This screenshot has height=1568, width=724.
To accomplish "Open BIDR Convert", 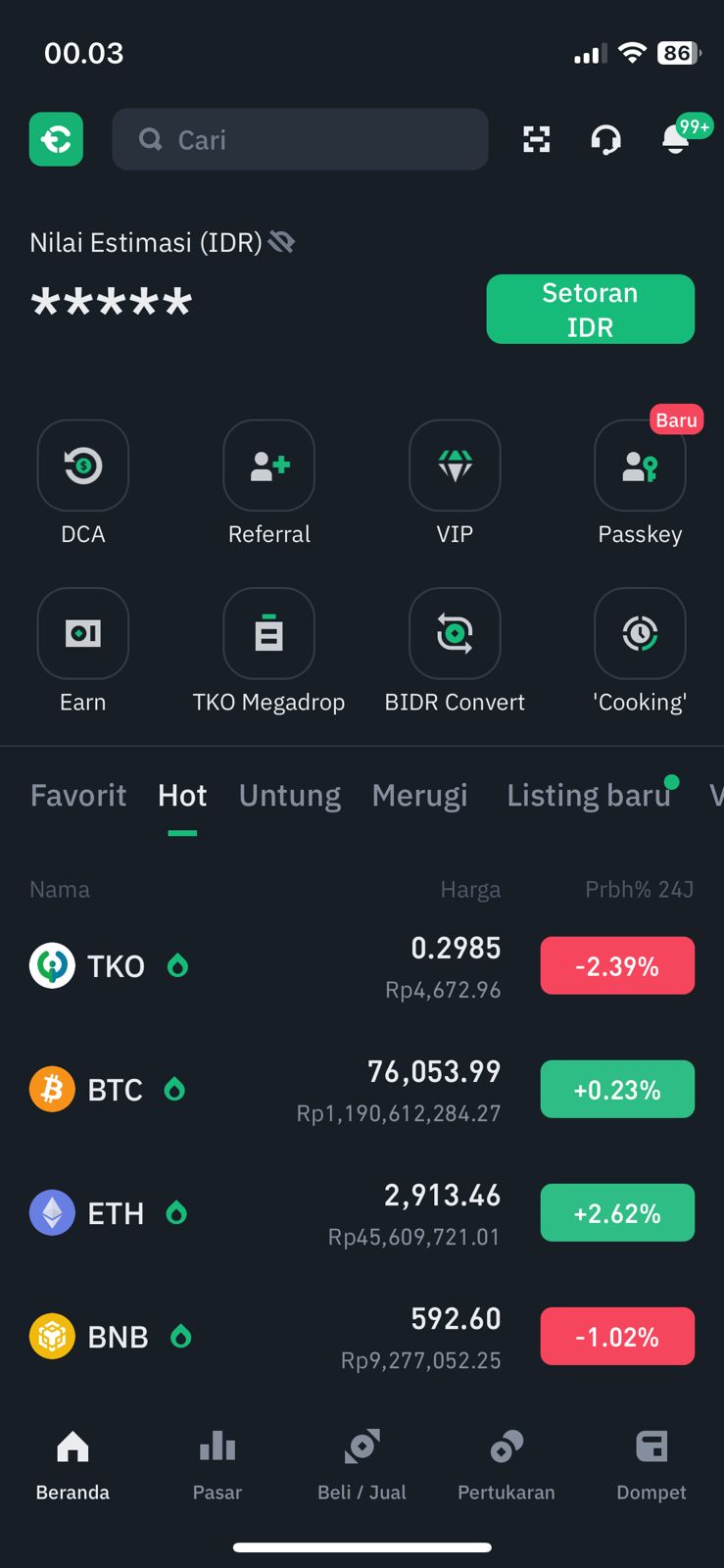I will (x=455, y=634).
